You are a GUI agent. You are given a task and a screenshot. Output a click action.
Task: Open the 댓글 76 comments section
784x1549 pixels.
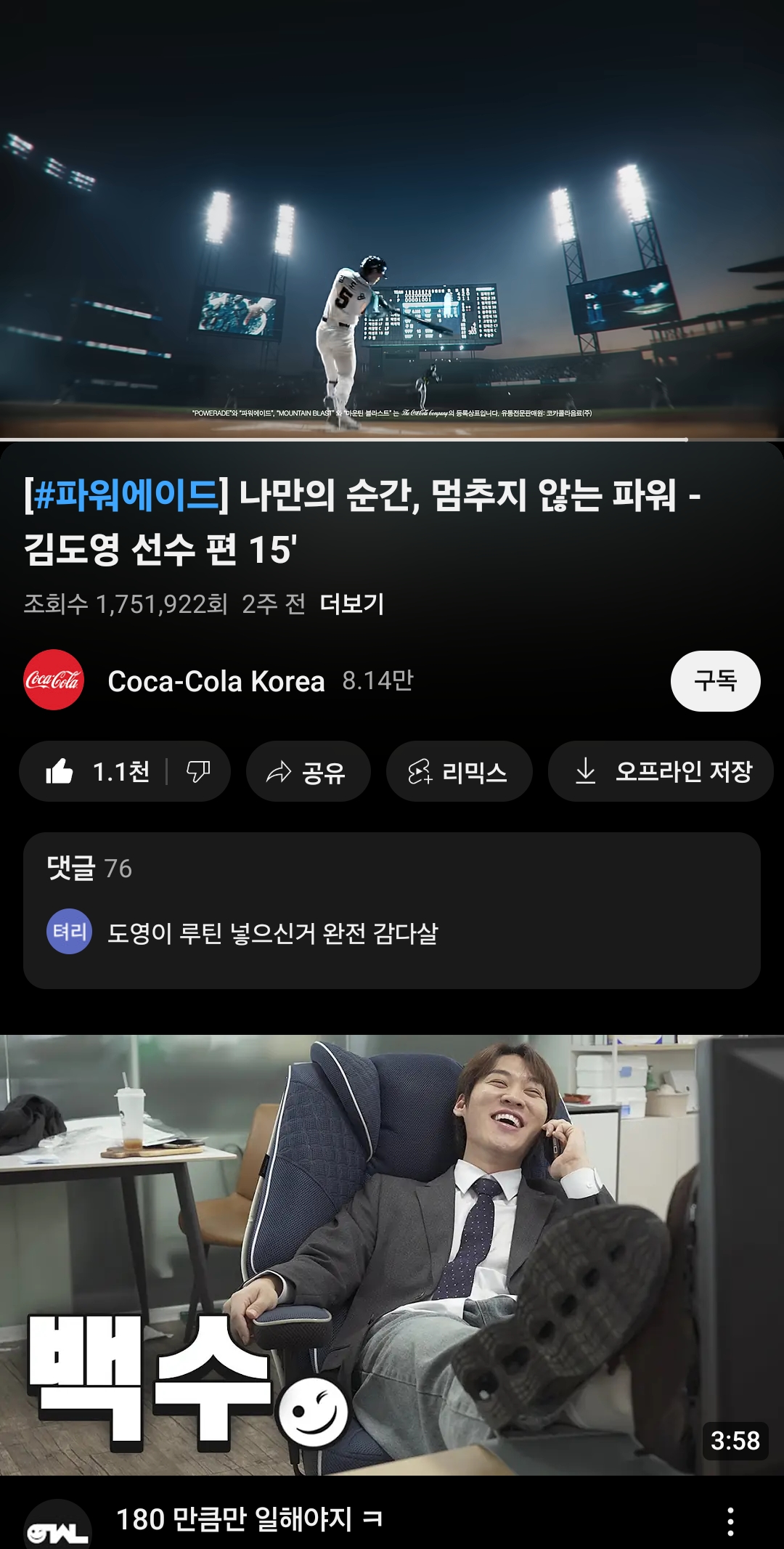(x=392, y=910)
